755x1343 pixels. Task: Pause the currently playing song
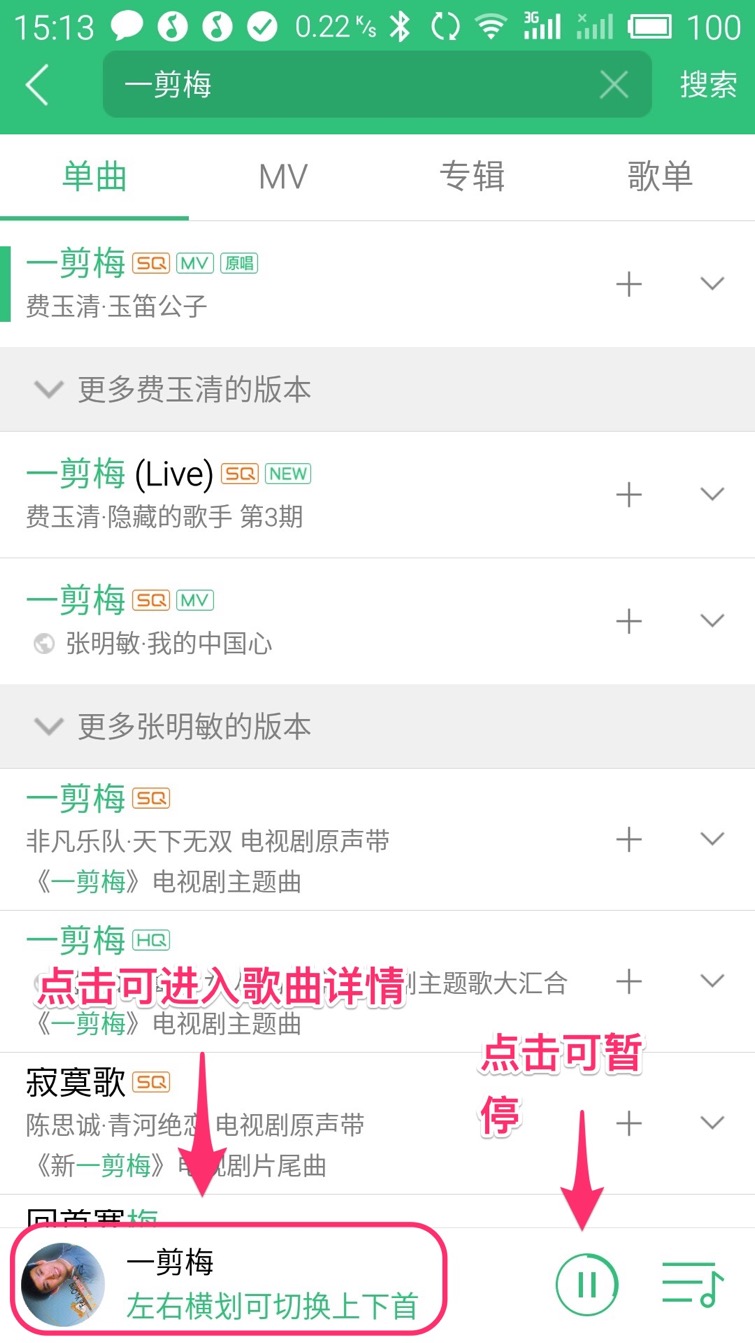pyautogui.click(x=587, y=1283)
